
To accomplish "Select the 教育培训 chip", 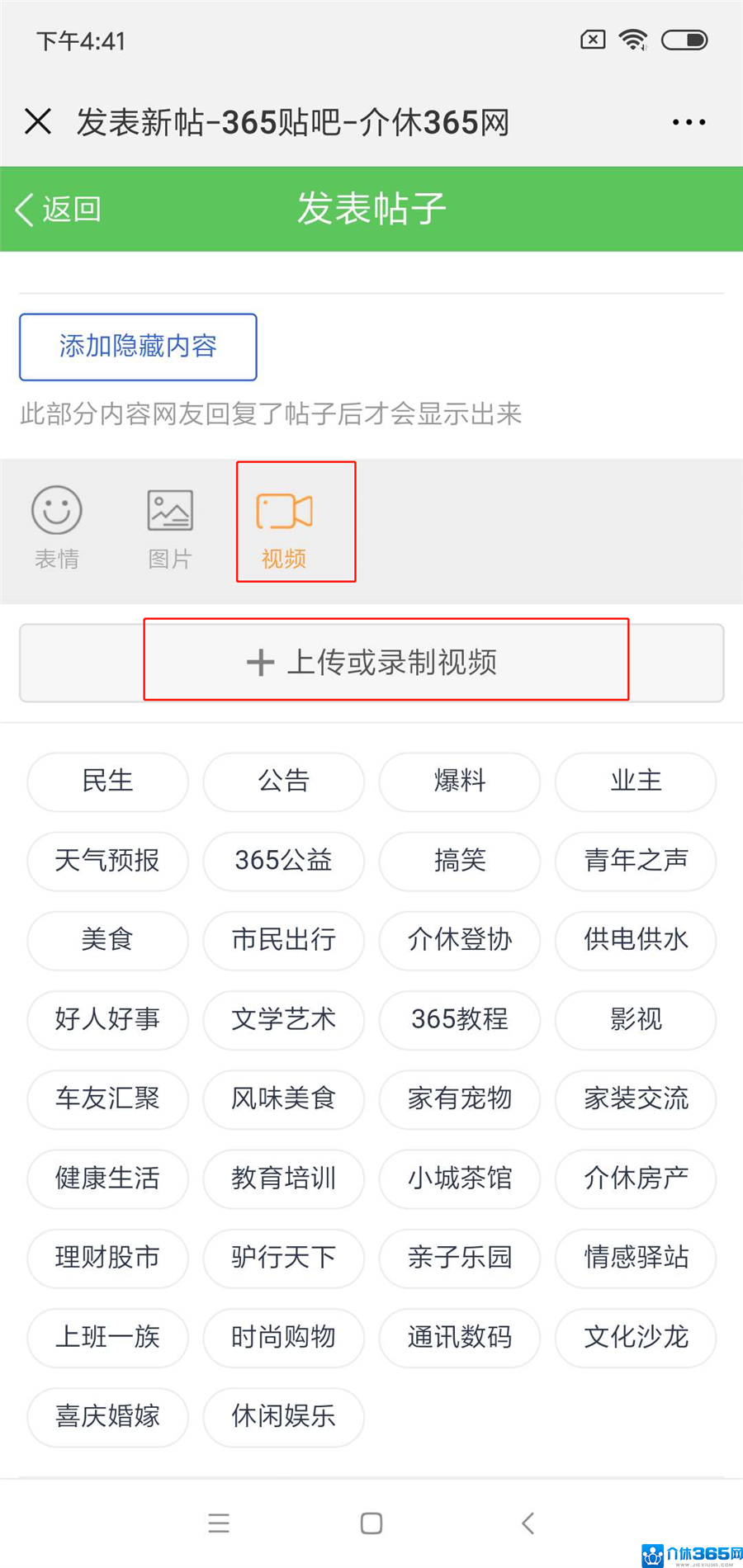I will pos(283,1178).
